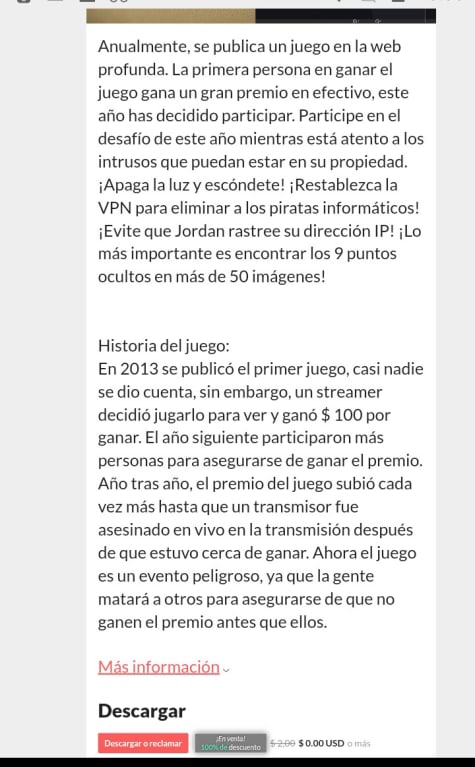
Task: Tap the Descargar o reclamar button
Action: click(x=143, y=743)
